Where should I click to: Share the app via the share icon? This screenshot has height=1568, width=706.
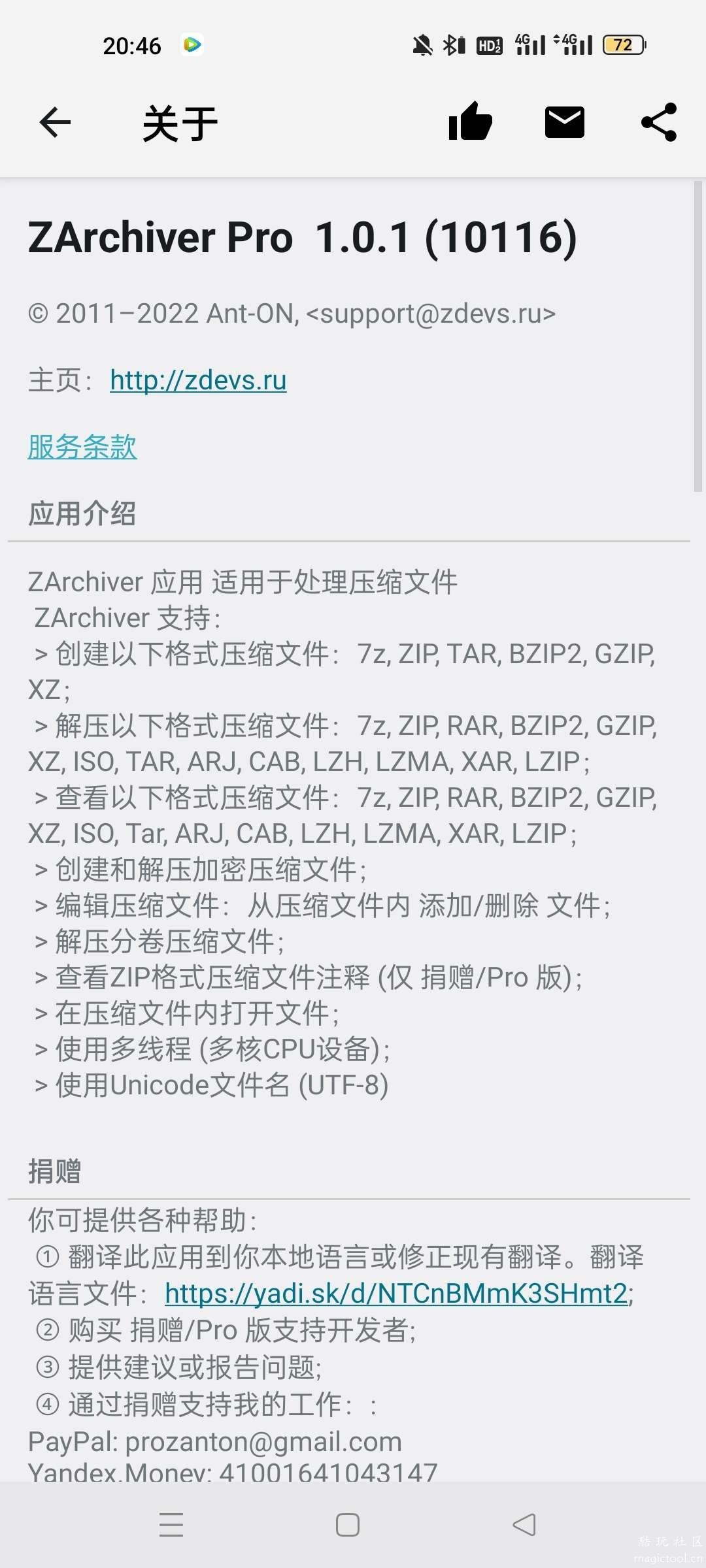pyautogui.click(x=658, y=122)
